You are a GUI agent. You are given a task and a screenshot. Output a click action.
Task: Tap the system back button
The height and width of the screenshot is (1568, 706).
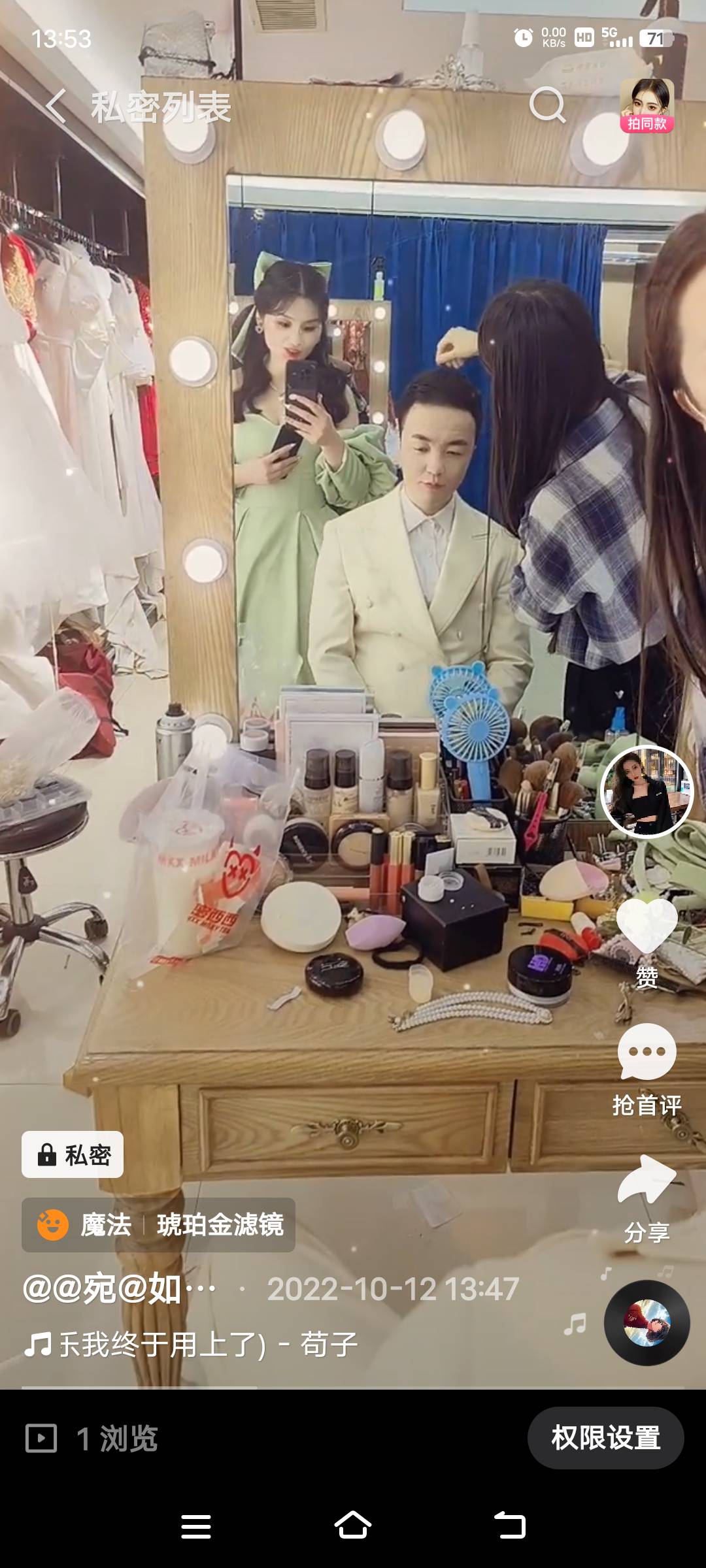tap(510, 1526)
